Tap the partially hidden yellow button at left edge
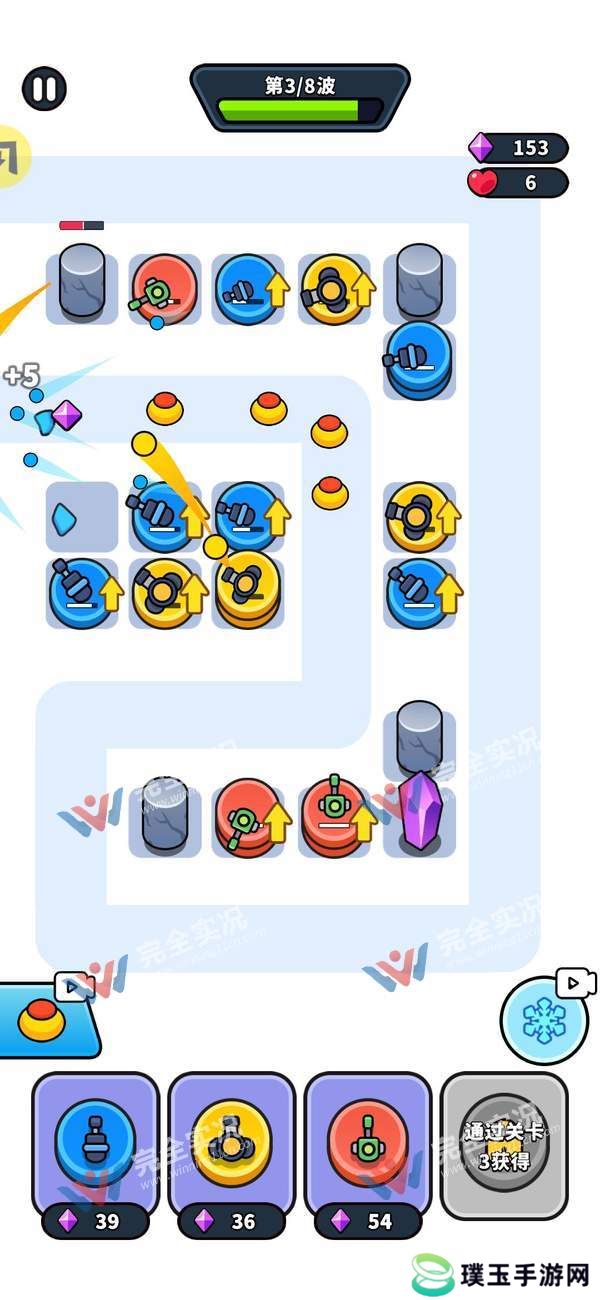This screenshot has width=600, height=1300. pos(12,156)
